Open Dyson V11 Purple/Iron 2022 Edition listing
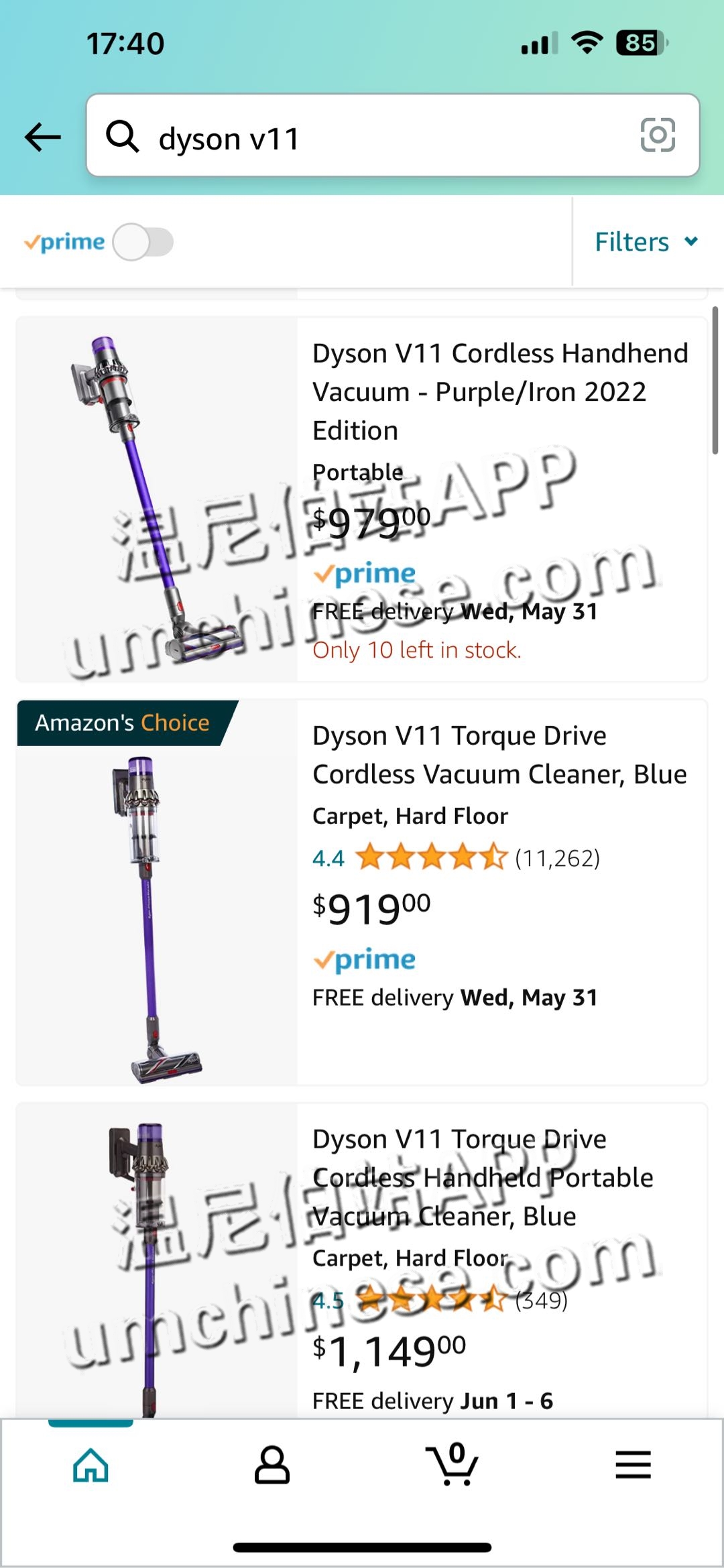The height and width of the screenshot is (1568, 724). click(499, 391)
